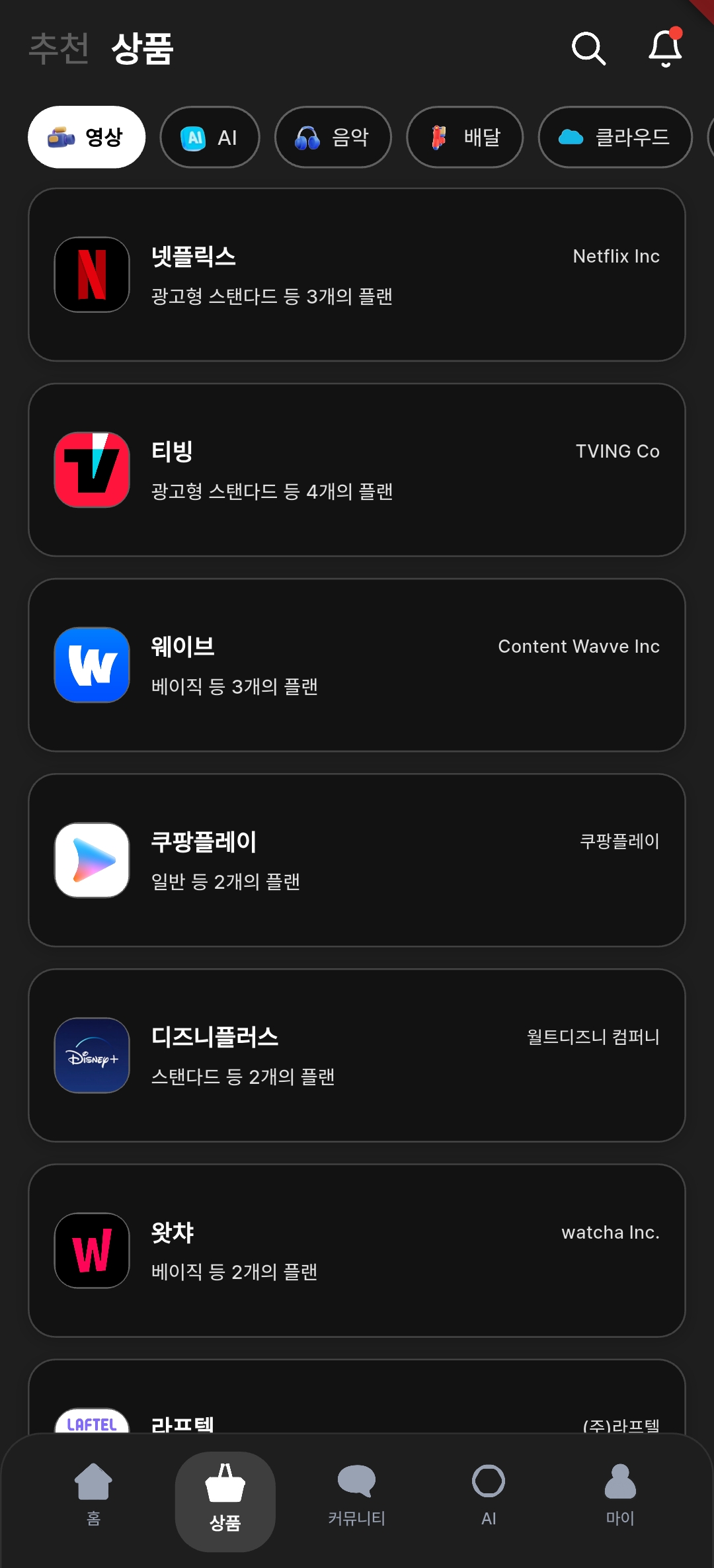Switch to the 추천 top tab
The image size is (714, 1568).
[59, 48]
